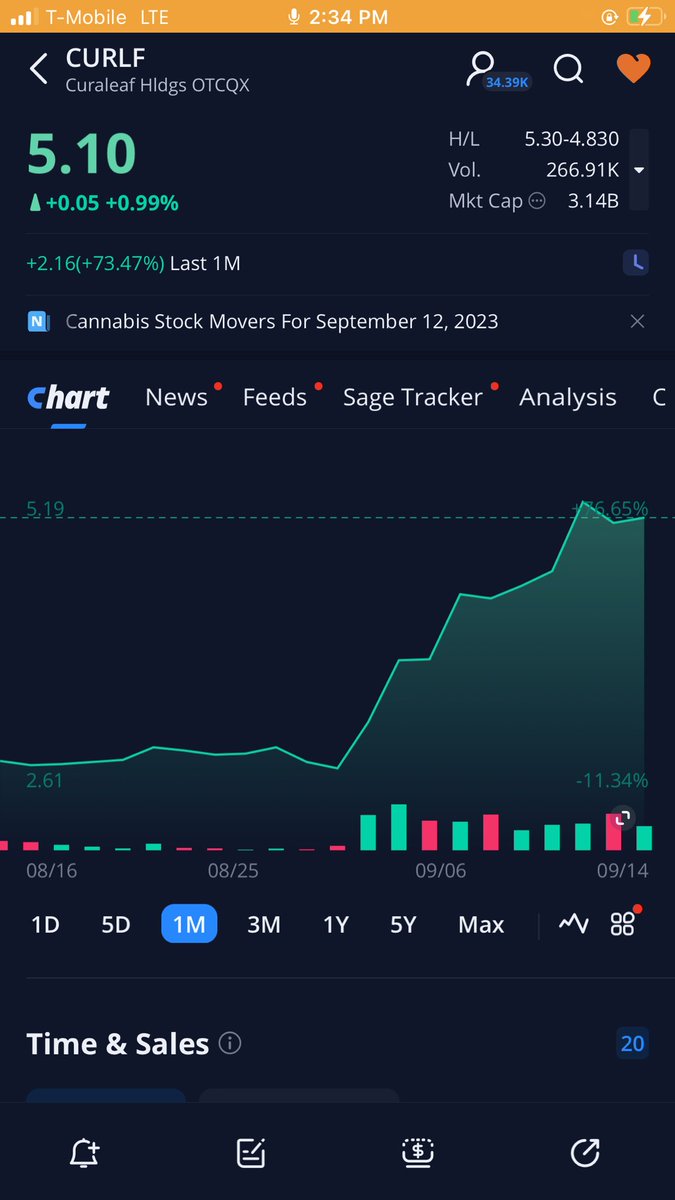Select the Max chart range
The height and width of the screenshot is (1200, 675).
pos(481,924)
